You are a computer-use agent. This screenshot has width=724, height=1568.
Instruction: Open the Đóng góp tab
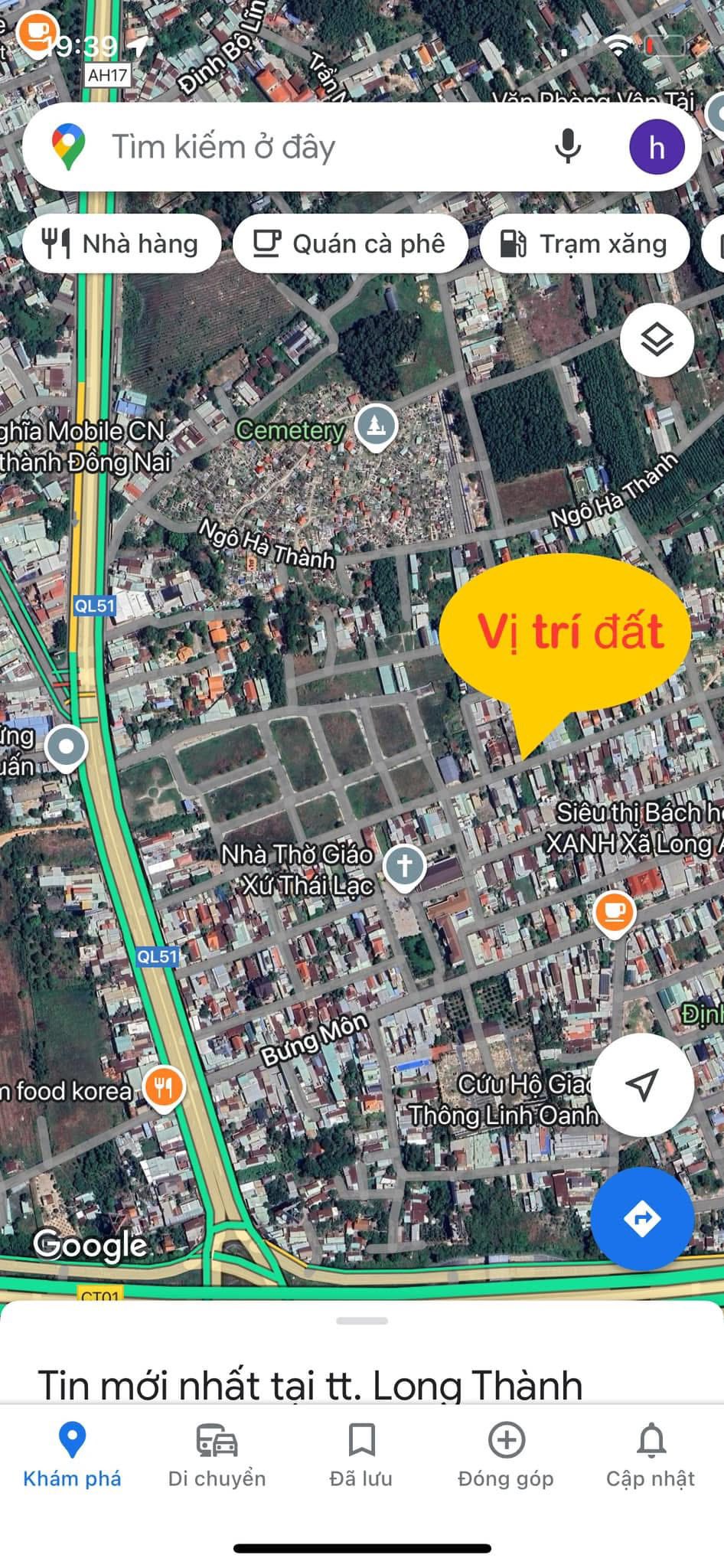pyautogui.click(x=506, y=1456)
